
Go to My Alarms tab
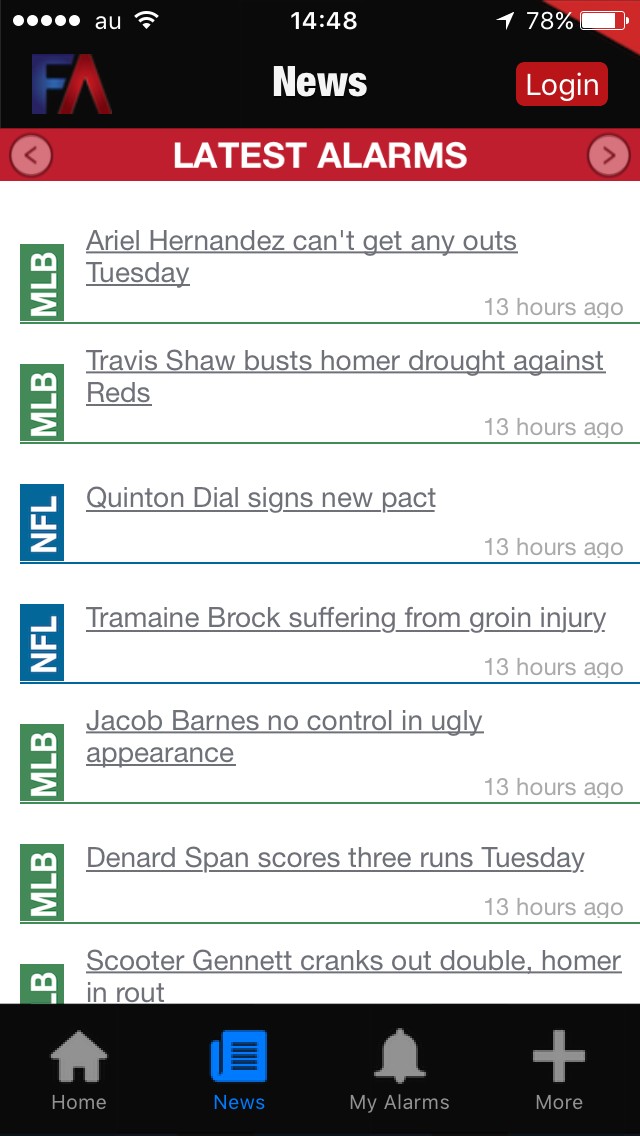click(x=399, y=1071)
